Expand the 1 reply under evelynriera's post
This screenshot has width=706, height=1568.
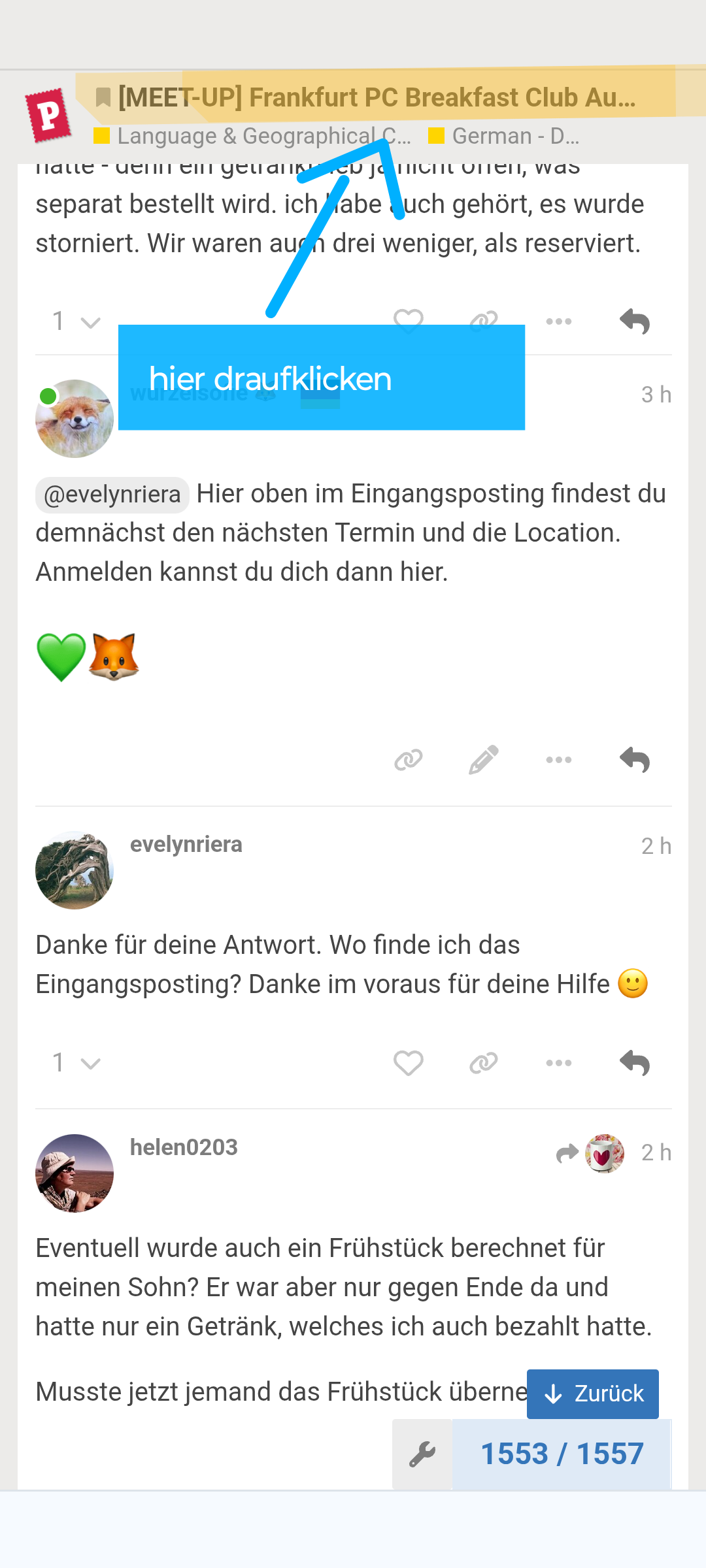tap(76, 1063)
